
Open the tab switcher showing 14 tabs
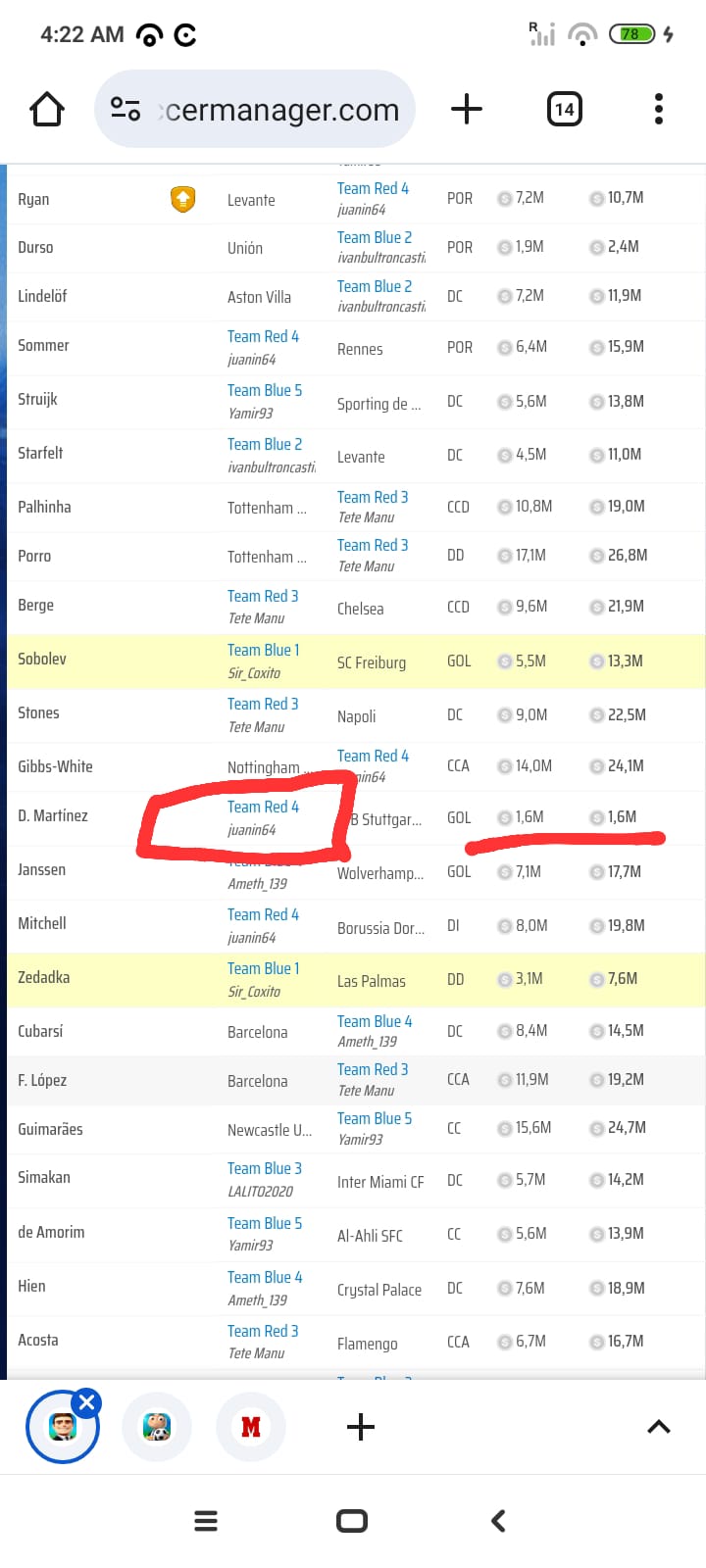pos(564,109)
